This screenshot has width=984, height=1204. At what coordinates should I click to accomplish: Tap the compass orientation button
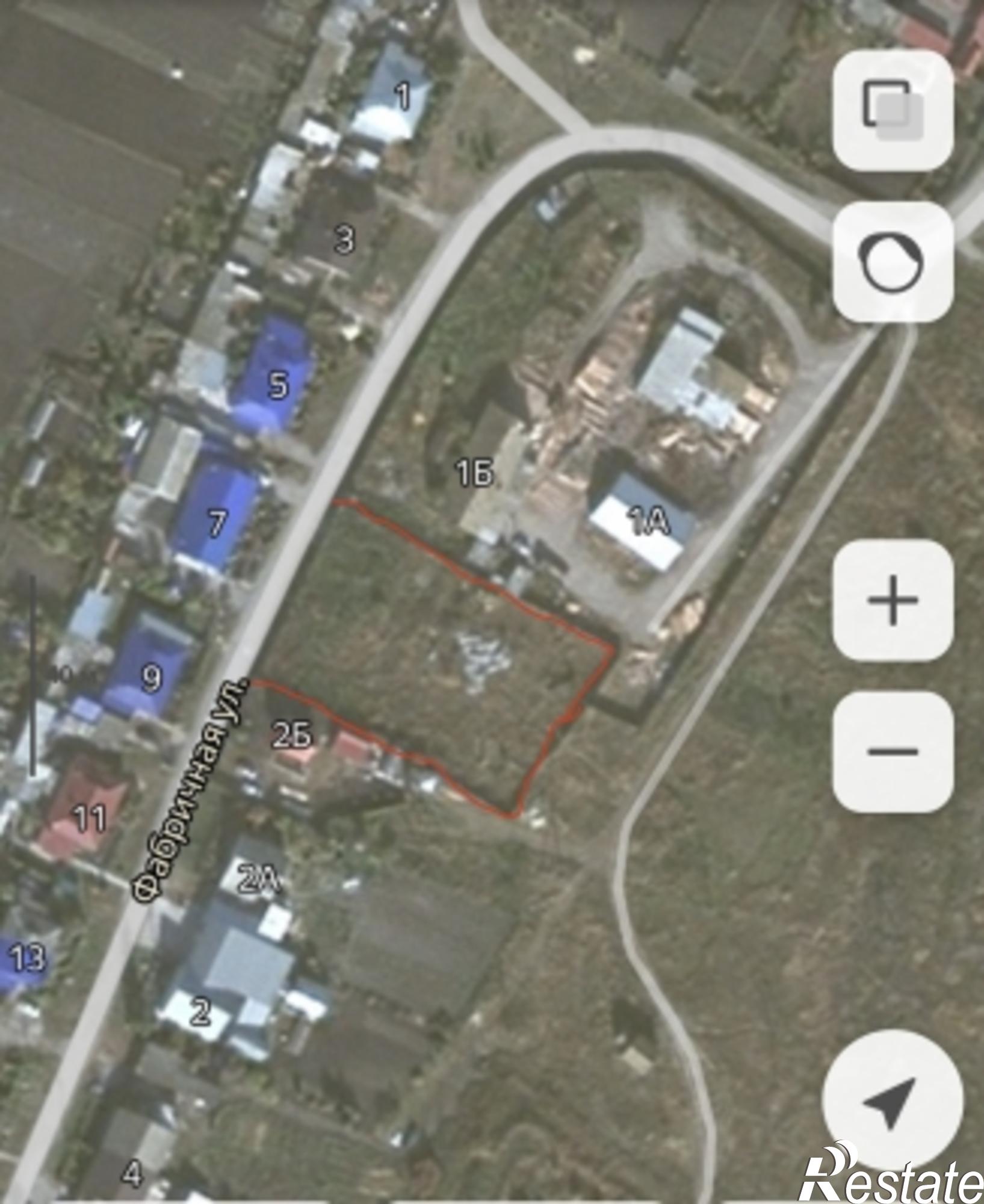point(893,262)
